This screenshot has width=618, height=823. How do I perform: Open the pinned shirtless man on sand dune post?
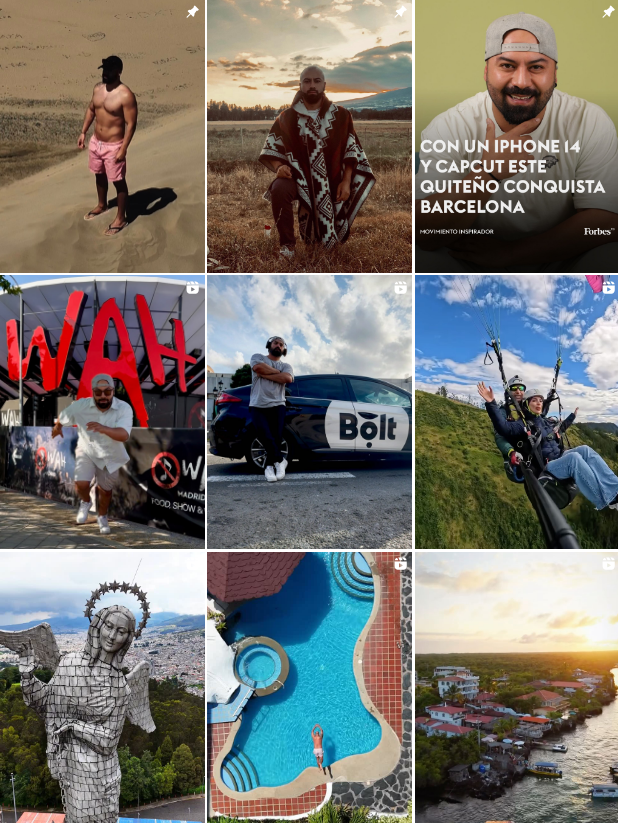(102, 136)
